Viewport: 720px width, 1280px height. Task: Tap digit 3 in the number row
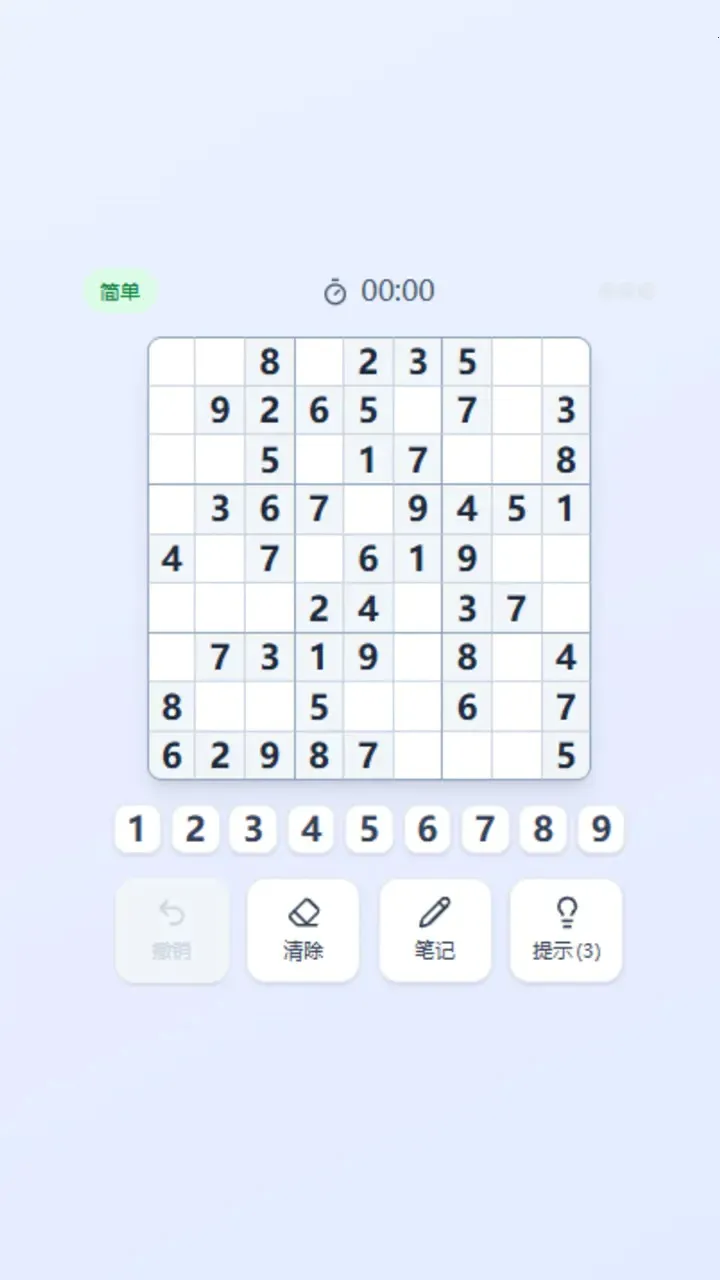coord(253,829)
